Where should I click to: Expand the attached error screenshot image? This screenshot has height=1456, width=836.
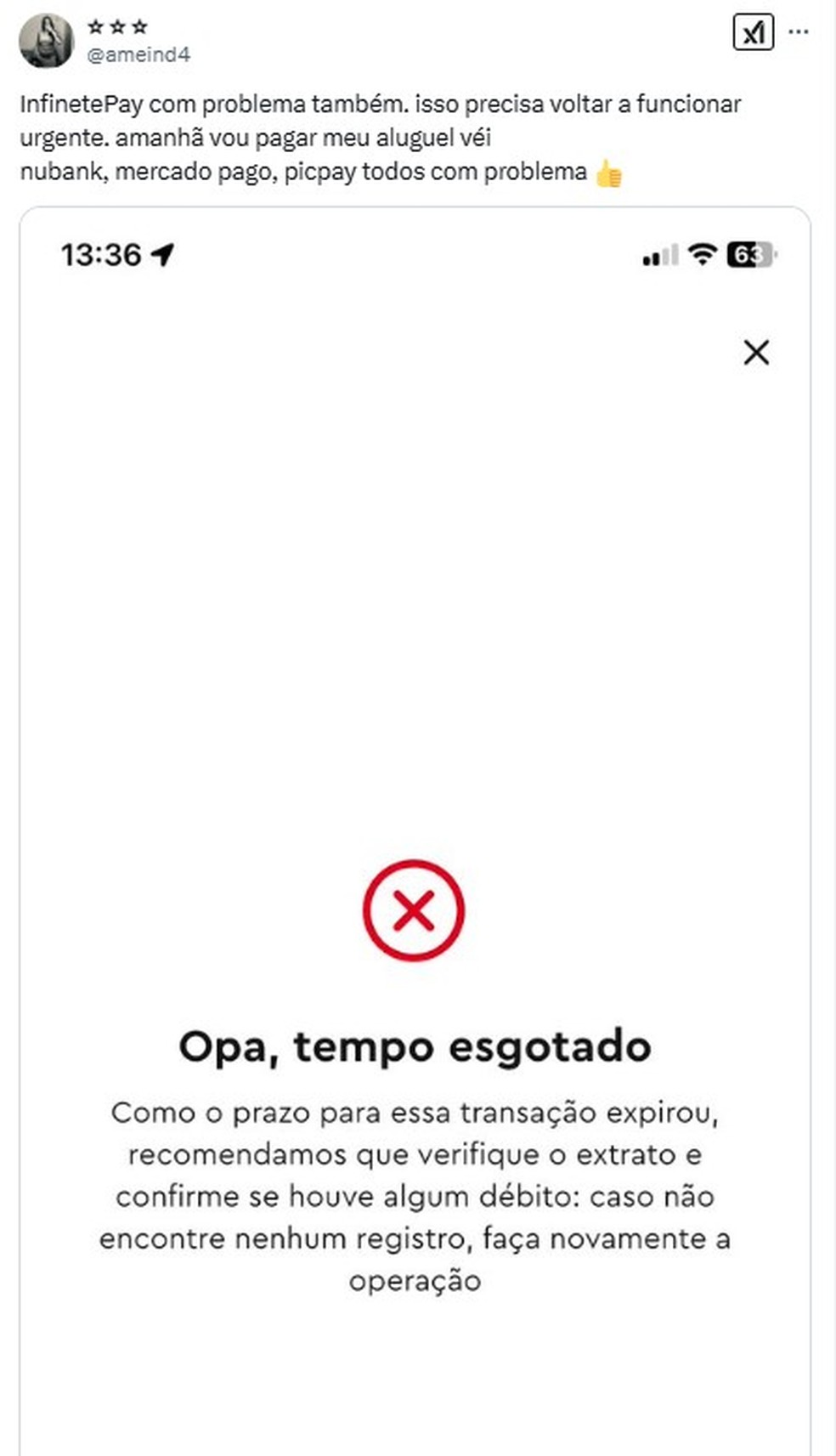coord(415,831)
